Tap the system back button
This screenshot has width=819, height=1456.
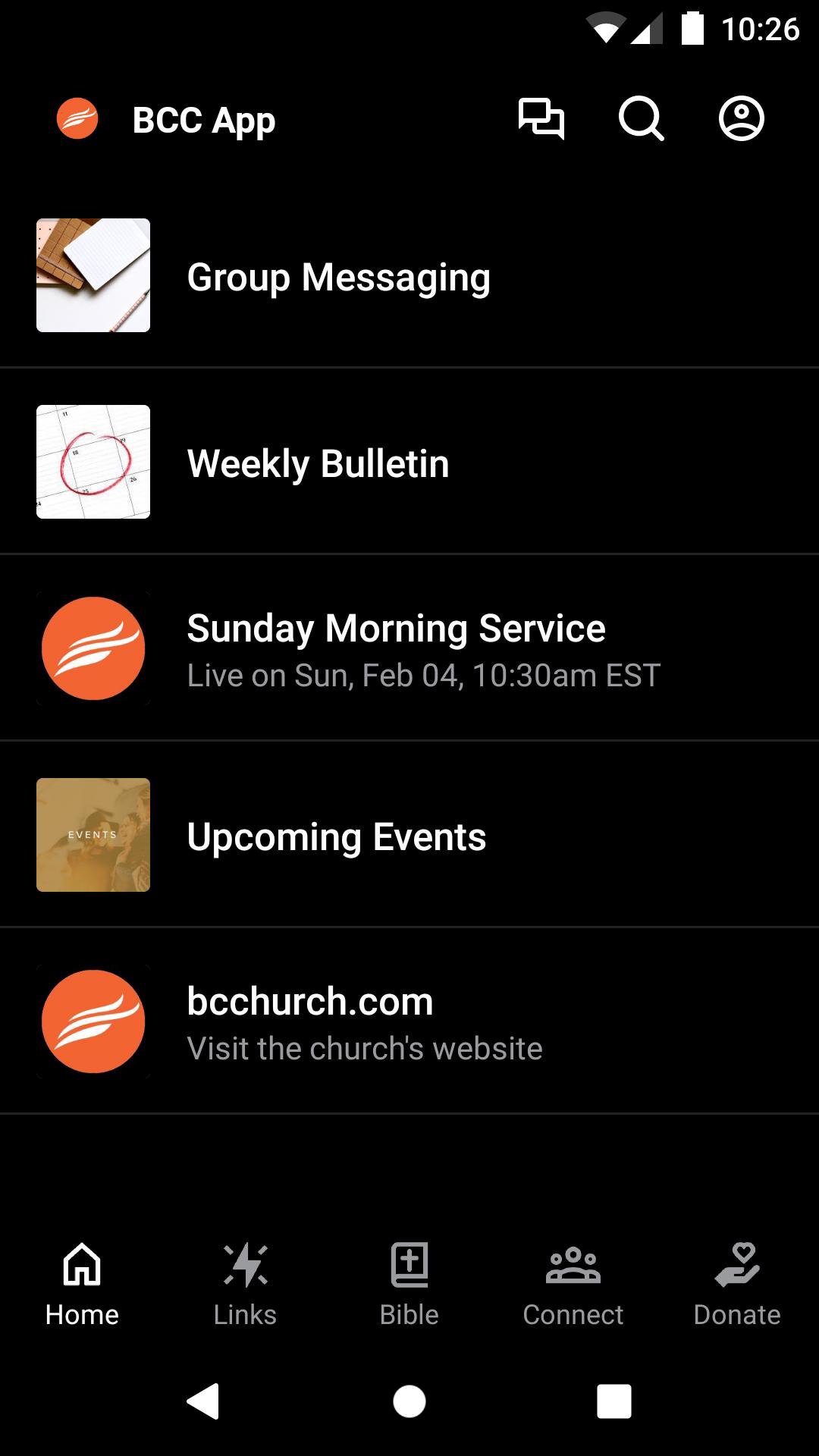click(x=203, y=1401)
